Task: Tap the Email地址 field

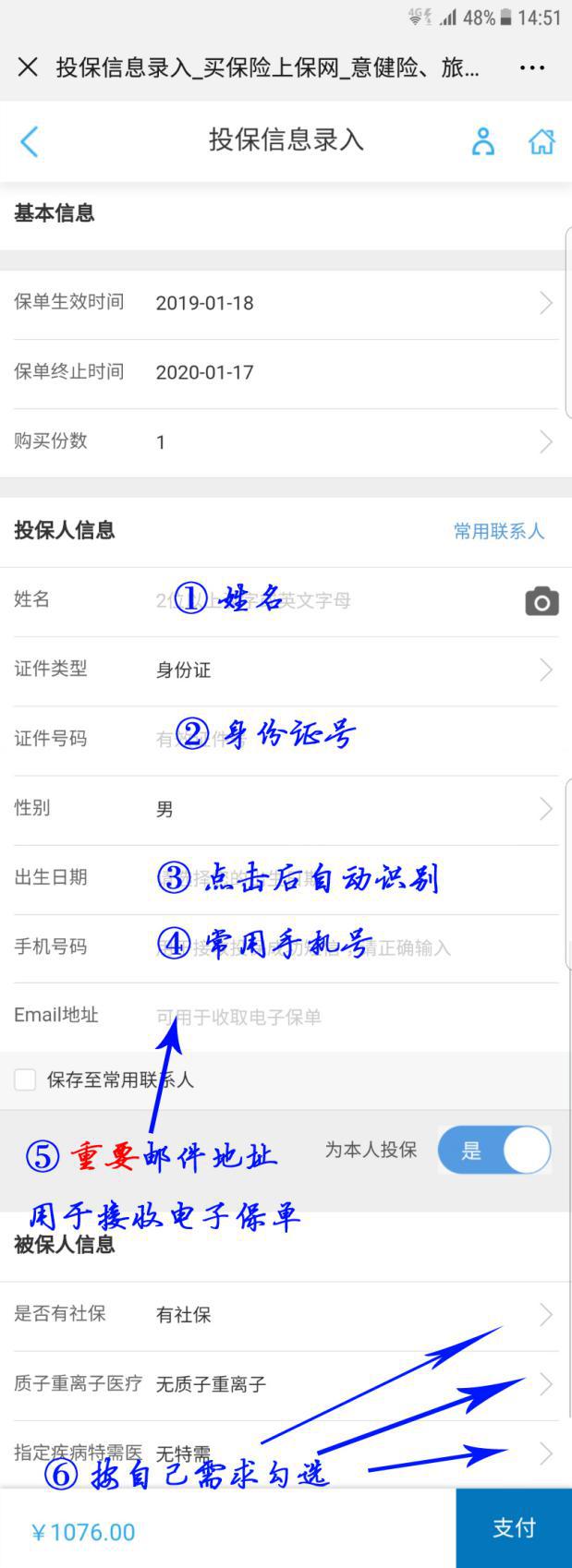Action: point(351,1017)
